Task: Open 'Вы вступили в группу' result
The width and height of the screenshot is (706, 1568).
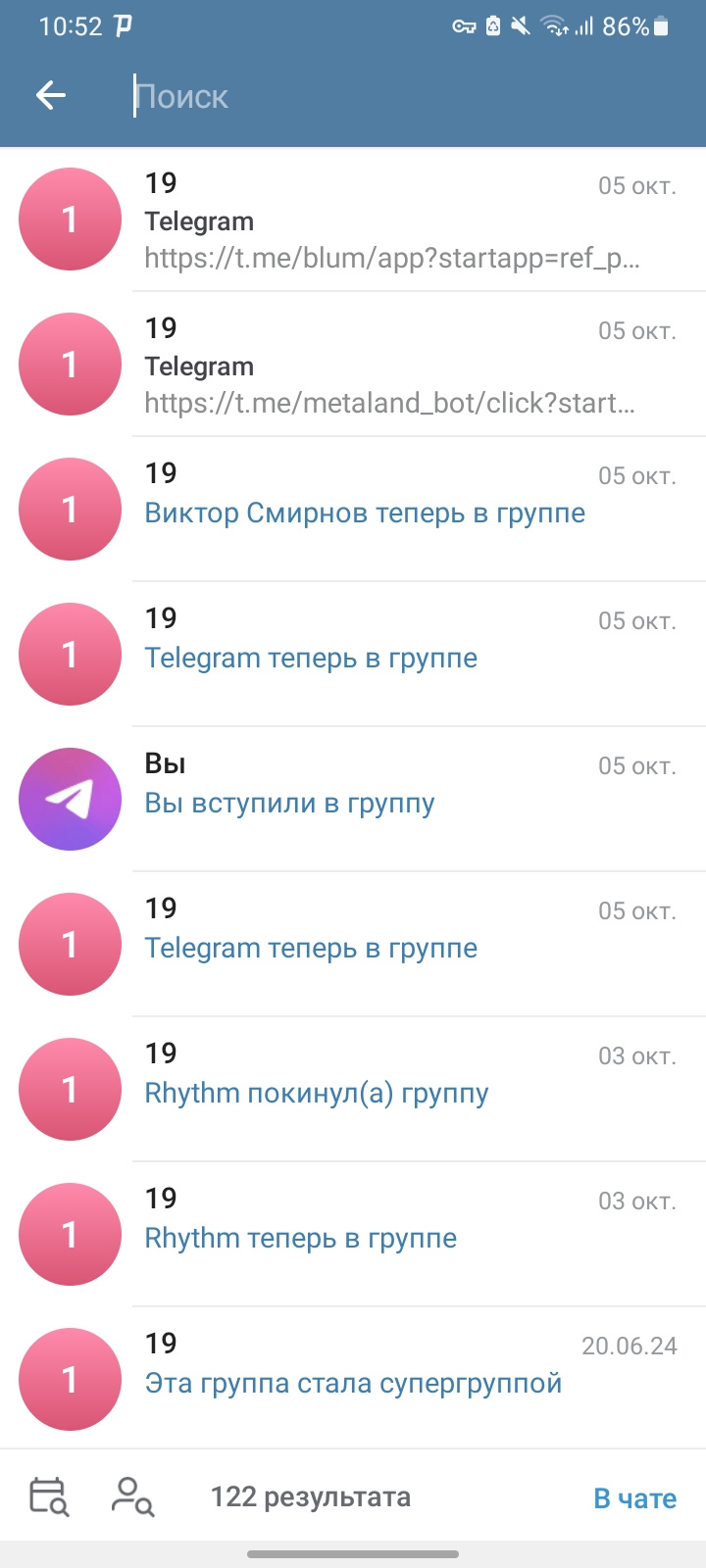Action: (392, 801)
